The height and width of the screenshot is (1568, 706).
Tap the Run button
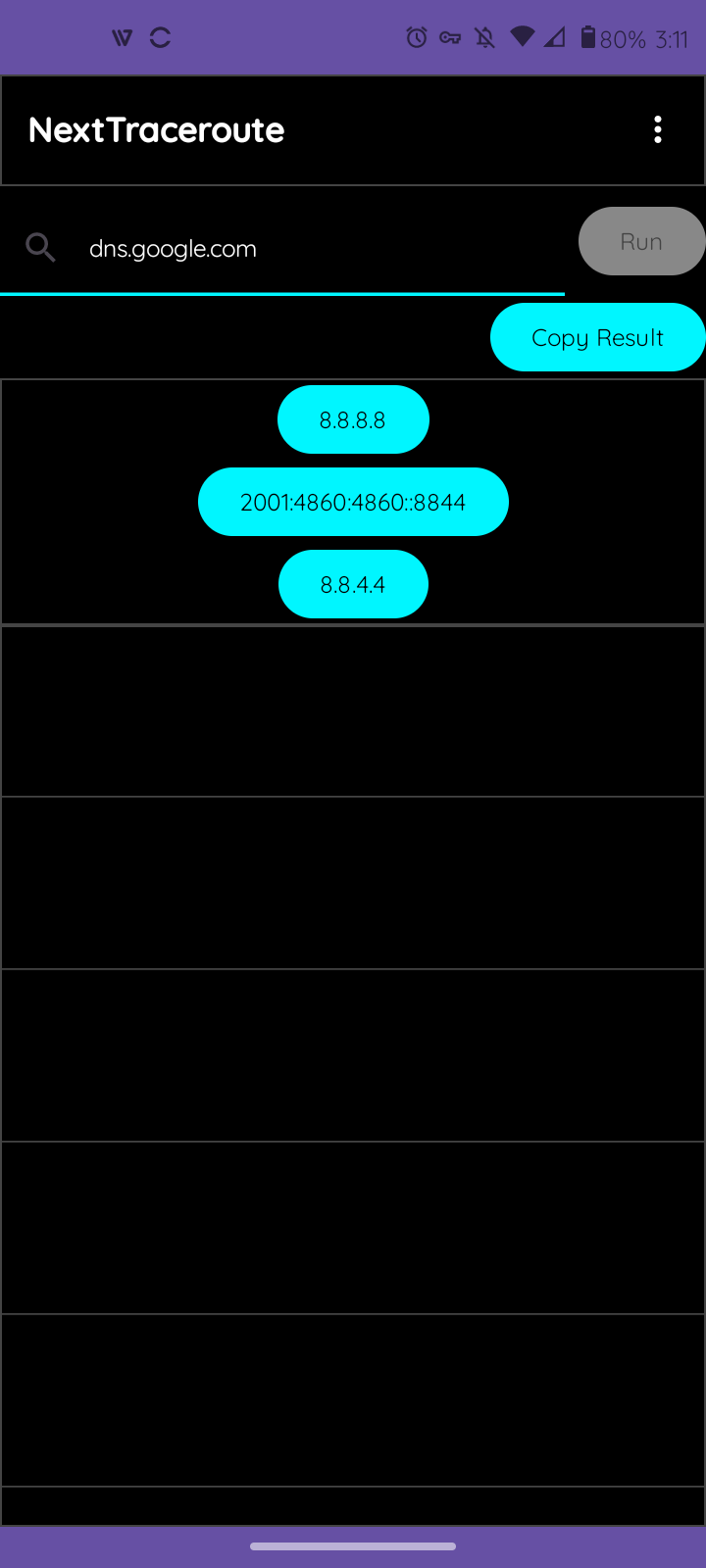(641, 241)
